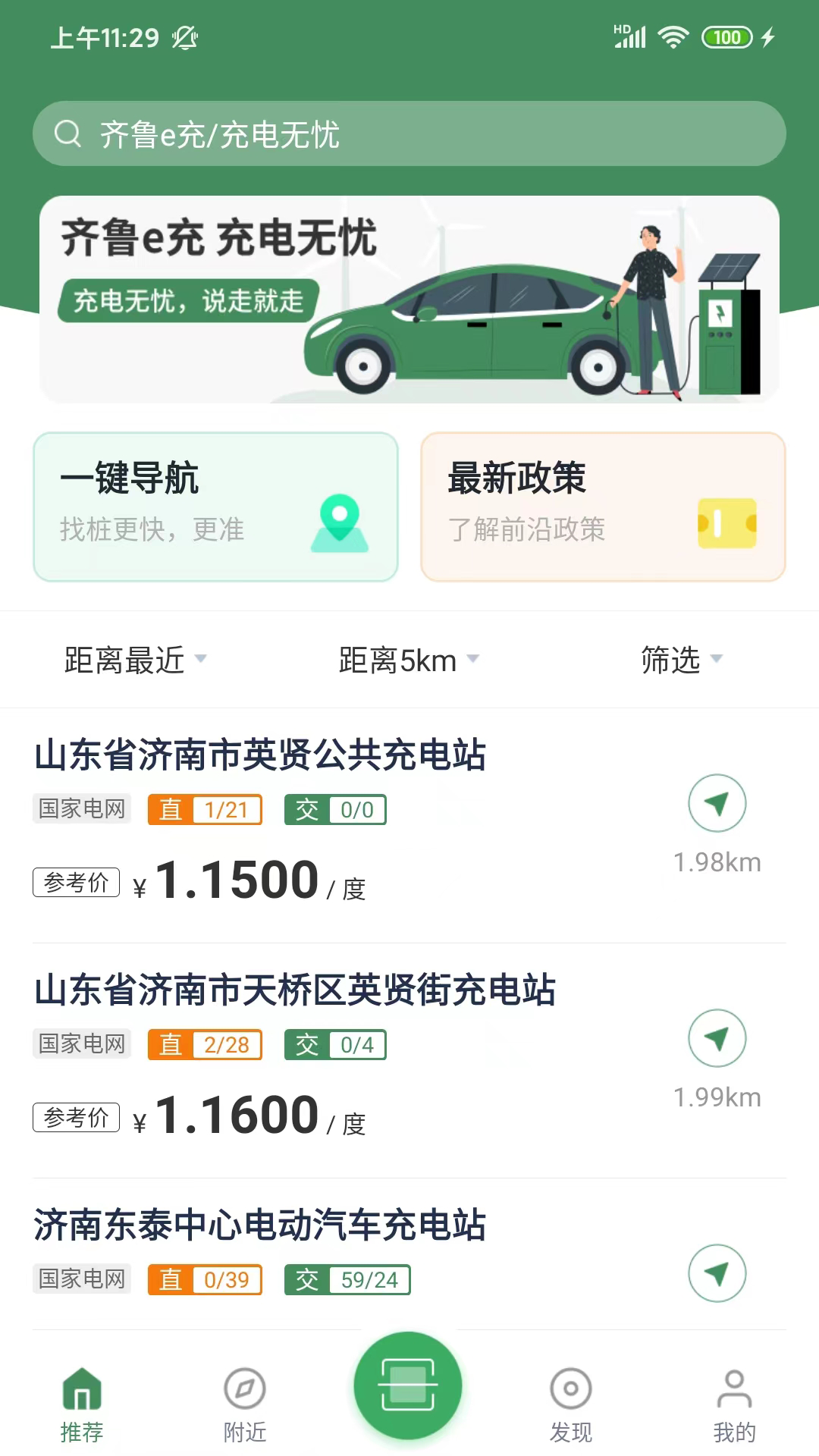Select the location pin icon on 一键导航 card

pos(340,523)
